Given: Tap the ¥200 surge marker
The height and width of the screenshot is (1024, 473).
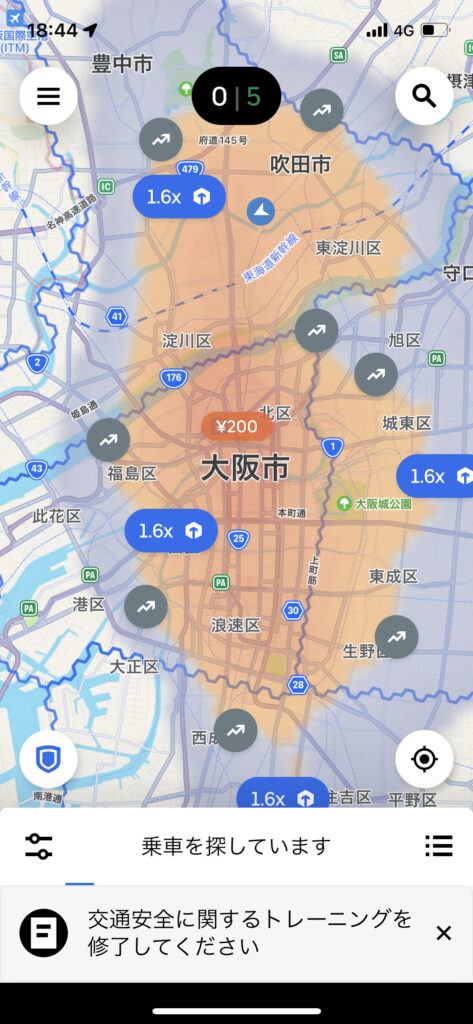Looking at the screenshot, I should 237,427.
